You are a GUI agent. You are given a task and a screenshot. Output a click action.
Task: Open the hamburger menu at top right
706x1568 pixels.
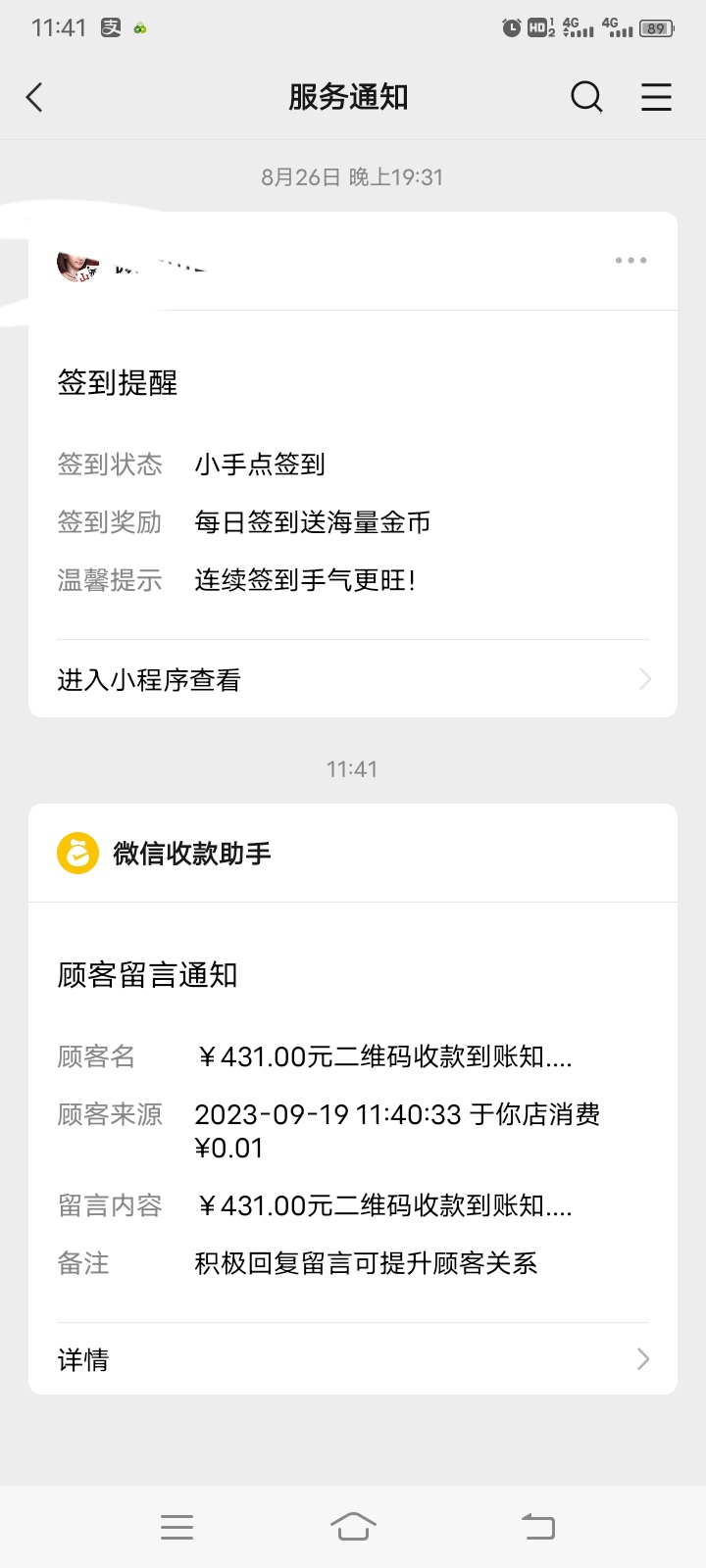(656, 97)
